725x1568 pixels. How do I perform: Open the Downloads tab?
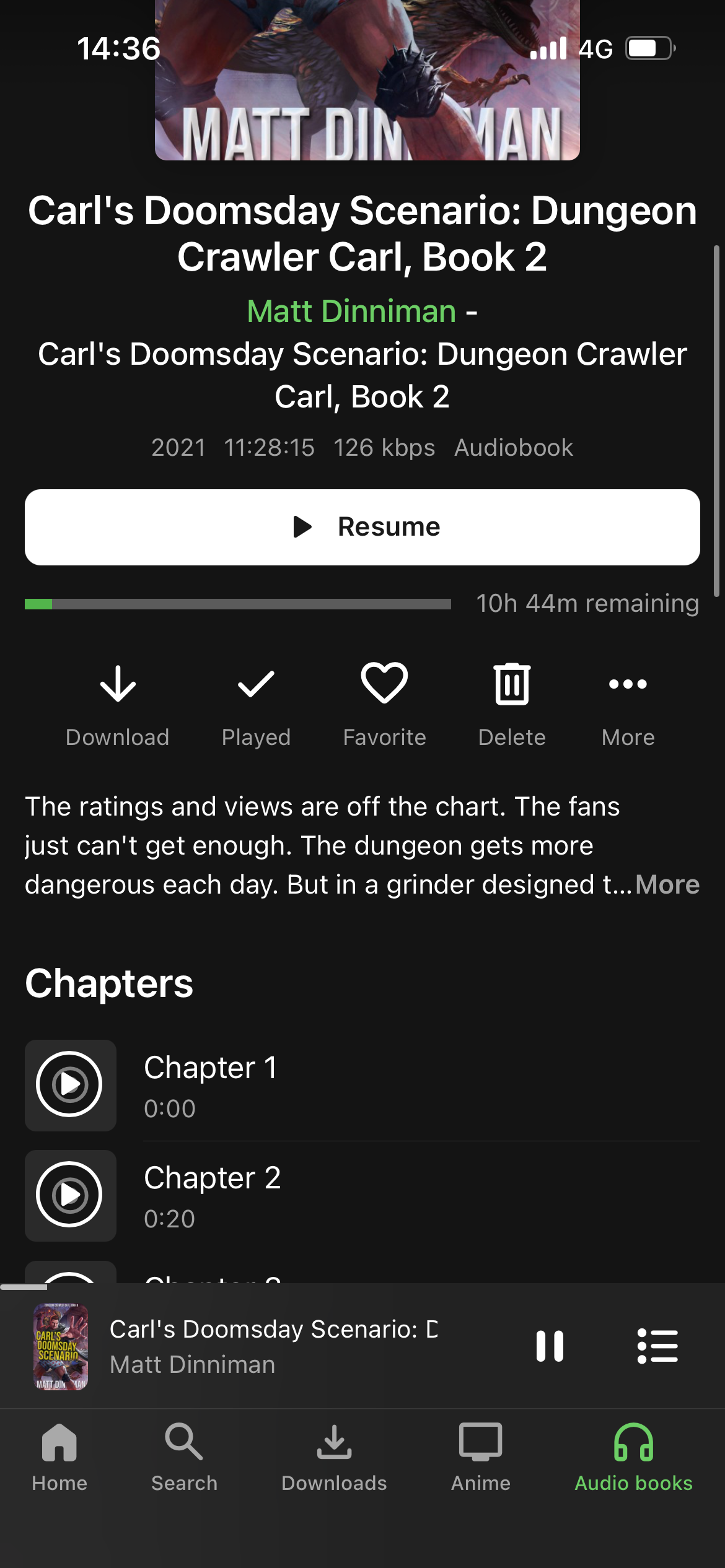coord(334,1458)
